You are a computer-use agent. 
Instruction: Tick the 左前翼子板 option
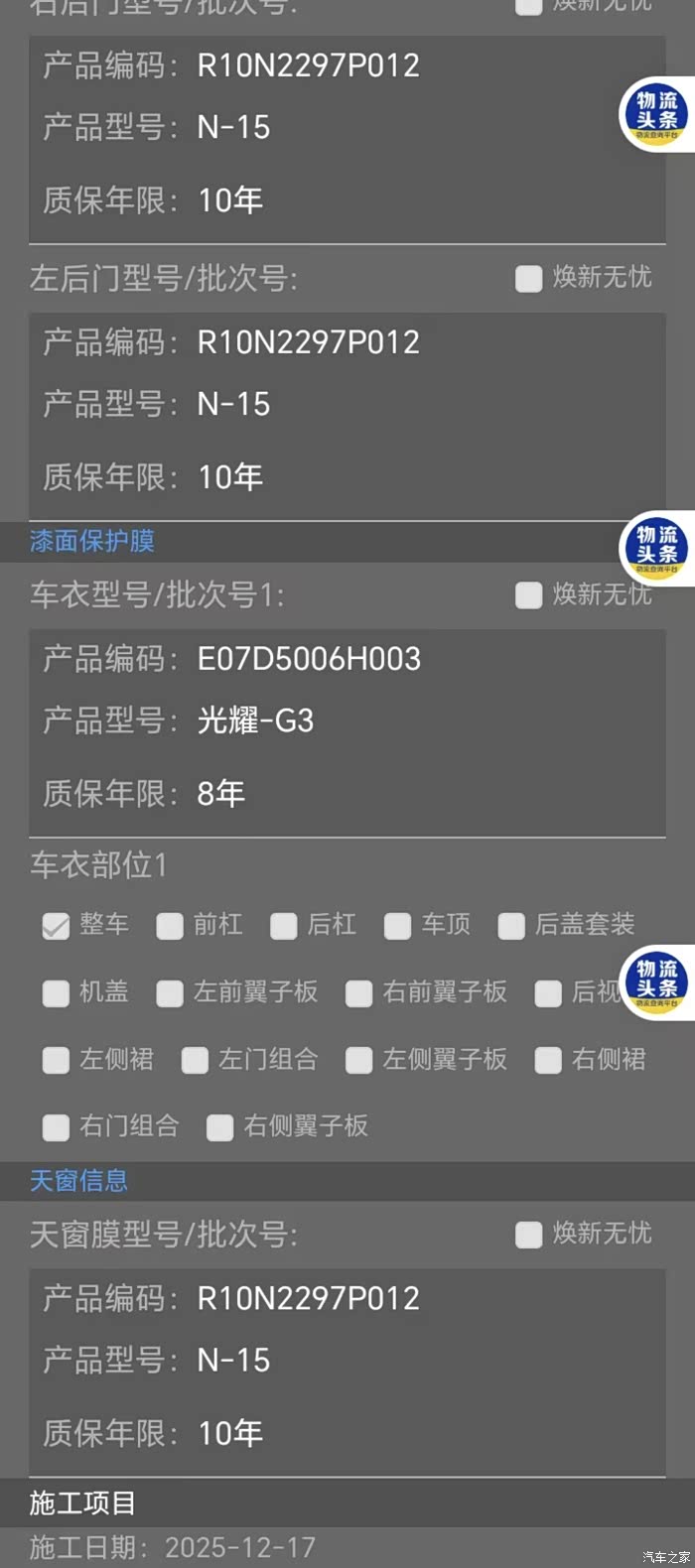coord(170,993)
